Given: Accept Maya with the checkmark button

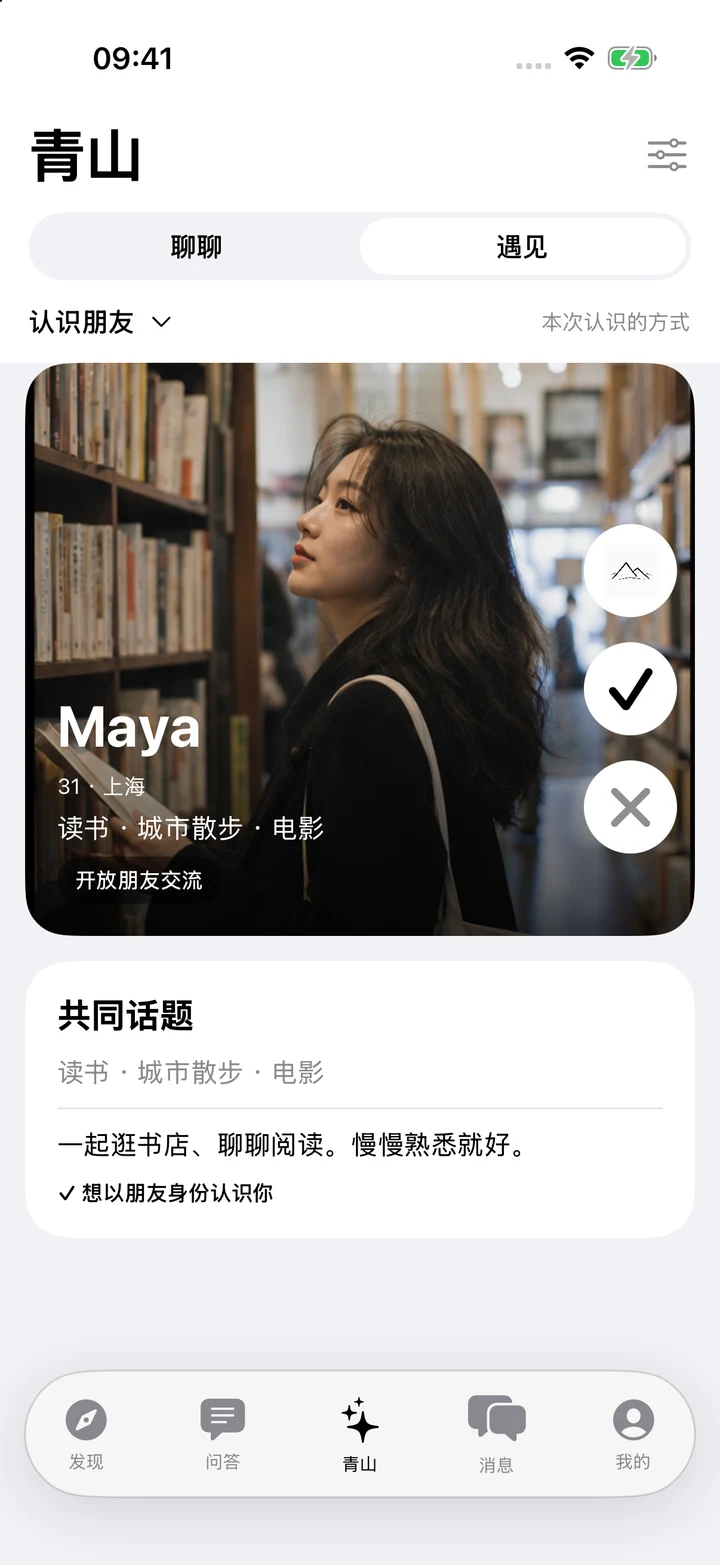Looking at the screenshot, I should [x=630, y=689].
